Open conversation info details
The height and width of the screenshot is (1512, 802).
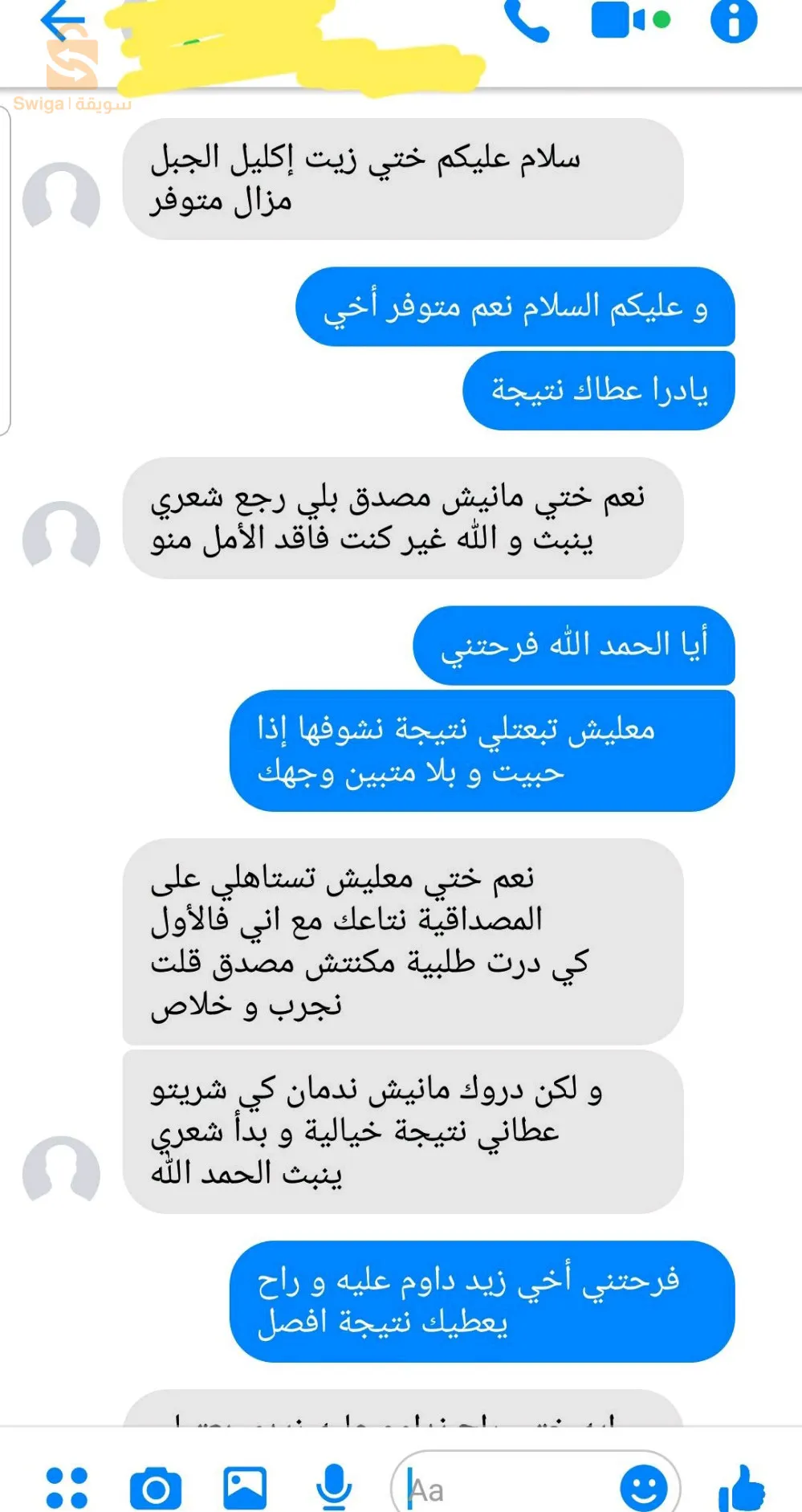(x=734, y=20)
